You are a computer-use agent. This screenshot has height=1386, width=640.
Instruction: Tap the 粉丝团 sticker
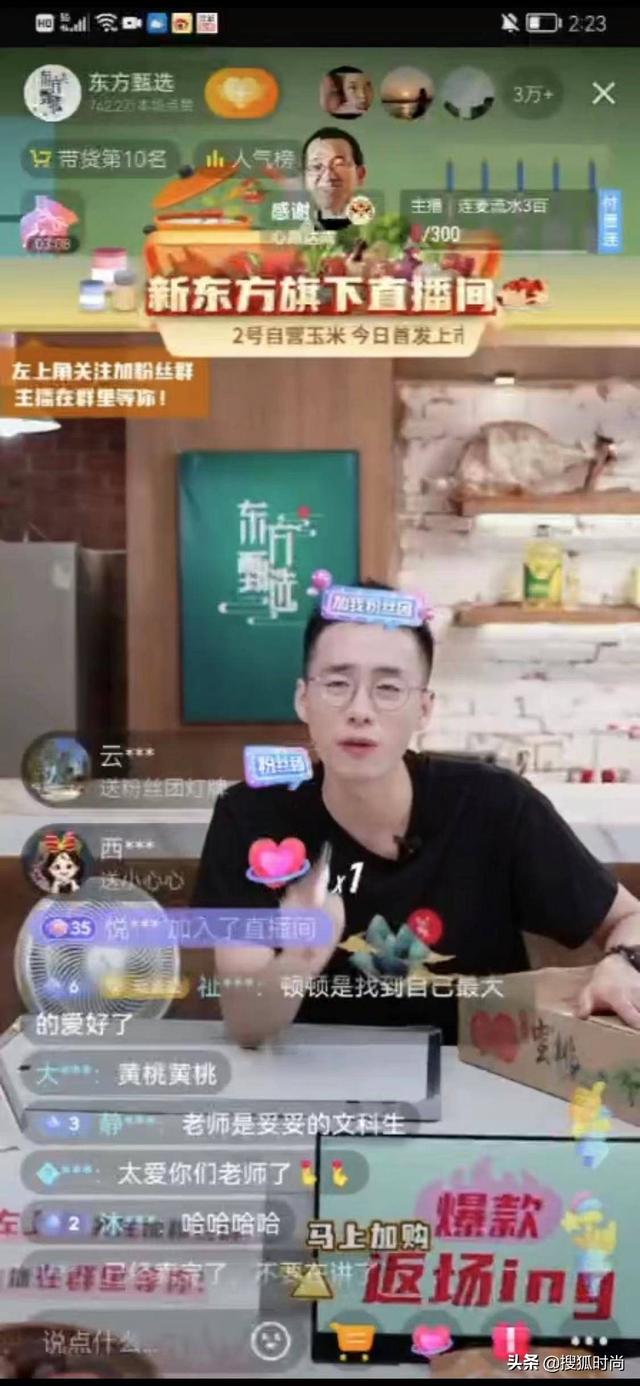(x=279, y=766)
